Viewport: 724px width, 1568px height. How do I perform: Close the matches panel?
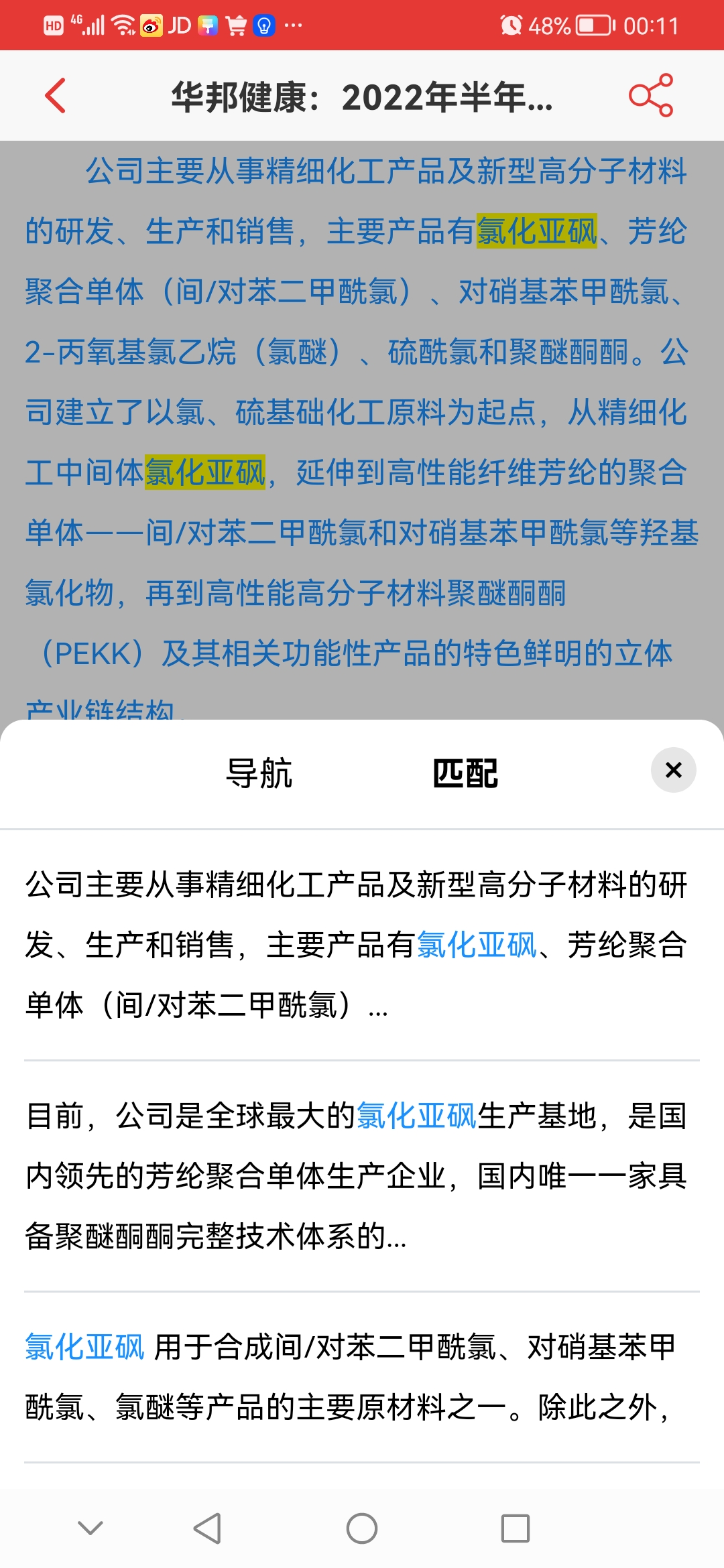(673, 770)
